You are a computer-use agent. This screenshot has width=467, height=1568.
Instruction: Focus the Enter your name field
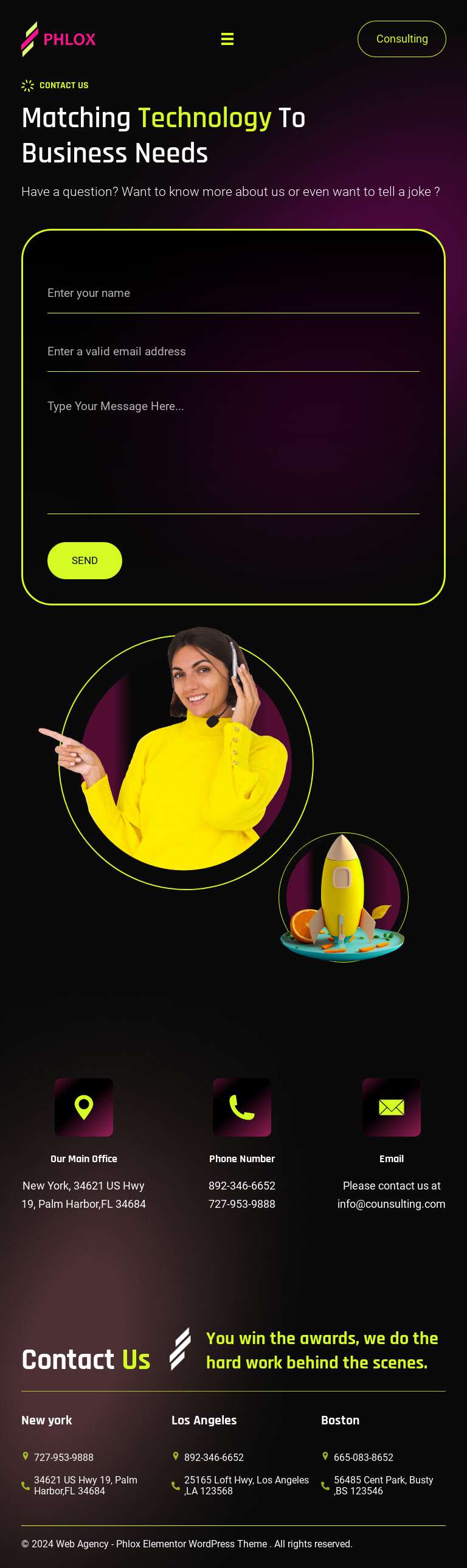[x=233, y=293]
